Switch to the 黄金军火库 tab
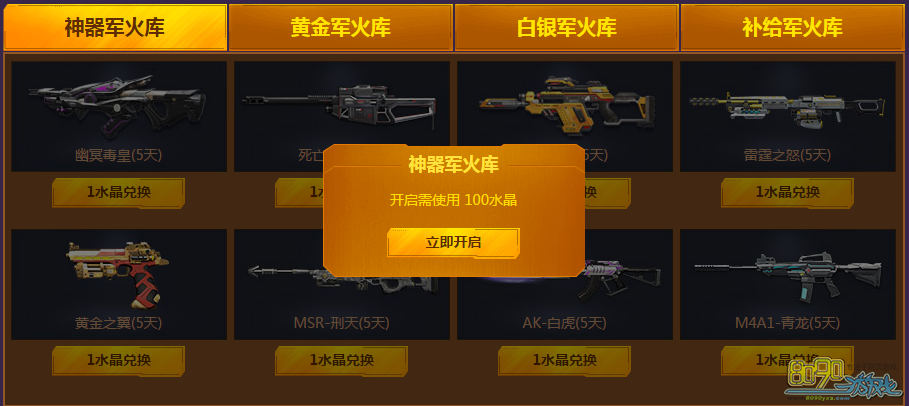909x406 pixels. coord(340,27)
